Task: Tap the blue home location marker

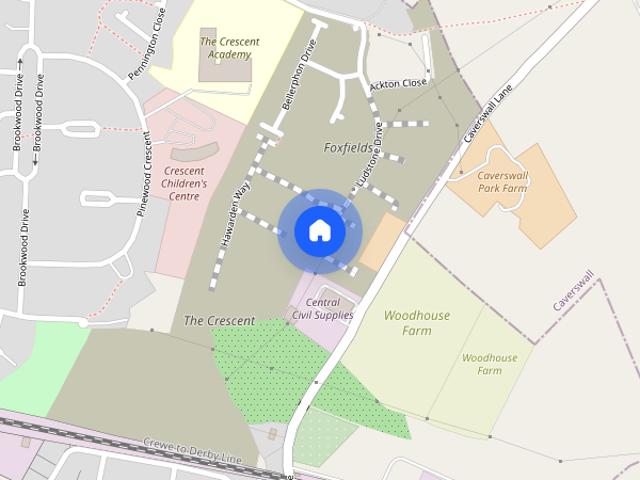Action: 320,231
